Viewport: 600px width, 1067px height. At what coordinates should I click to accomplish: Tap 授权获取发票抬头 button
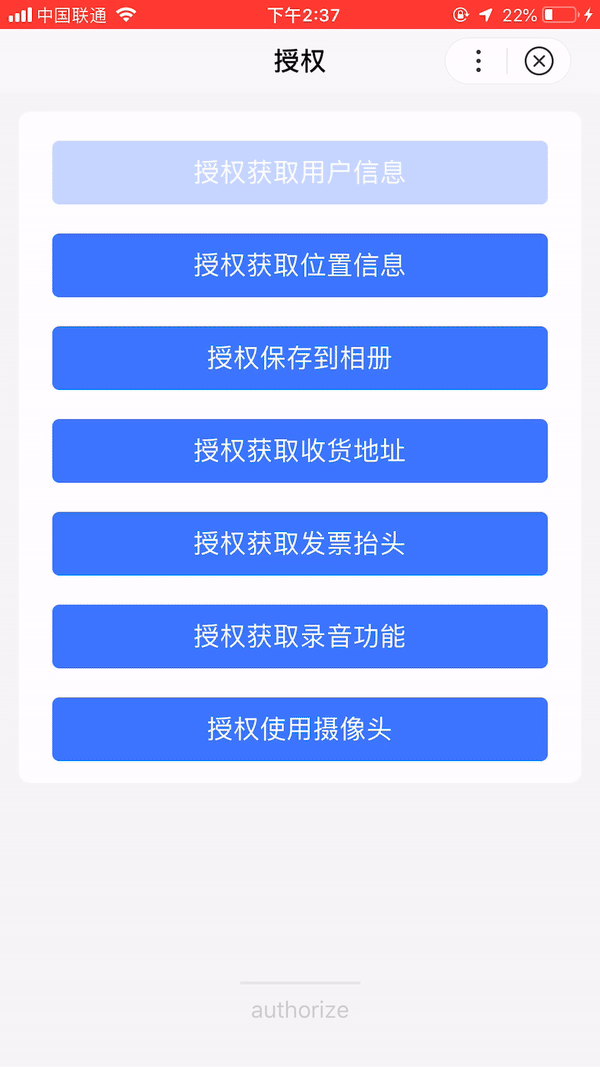(300, 544)
